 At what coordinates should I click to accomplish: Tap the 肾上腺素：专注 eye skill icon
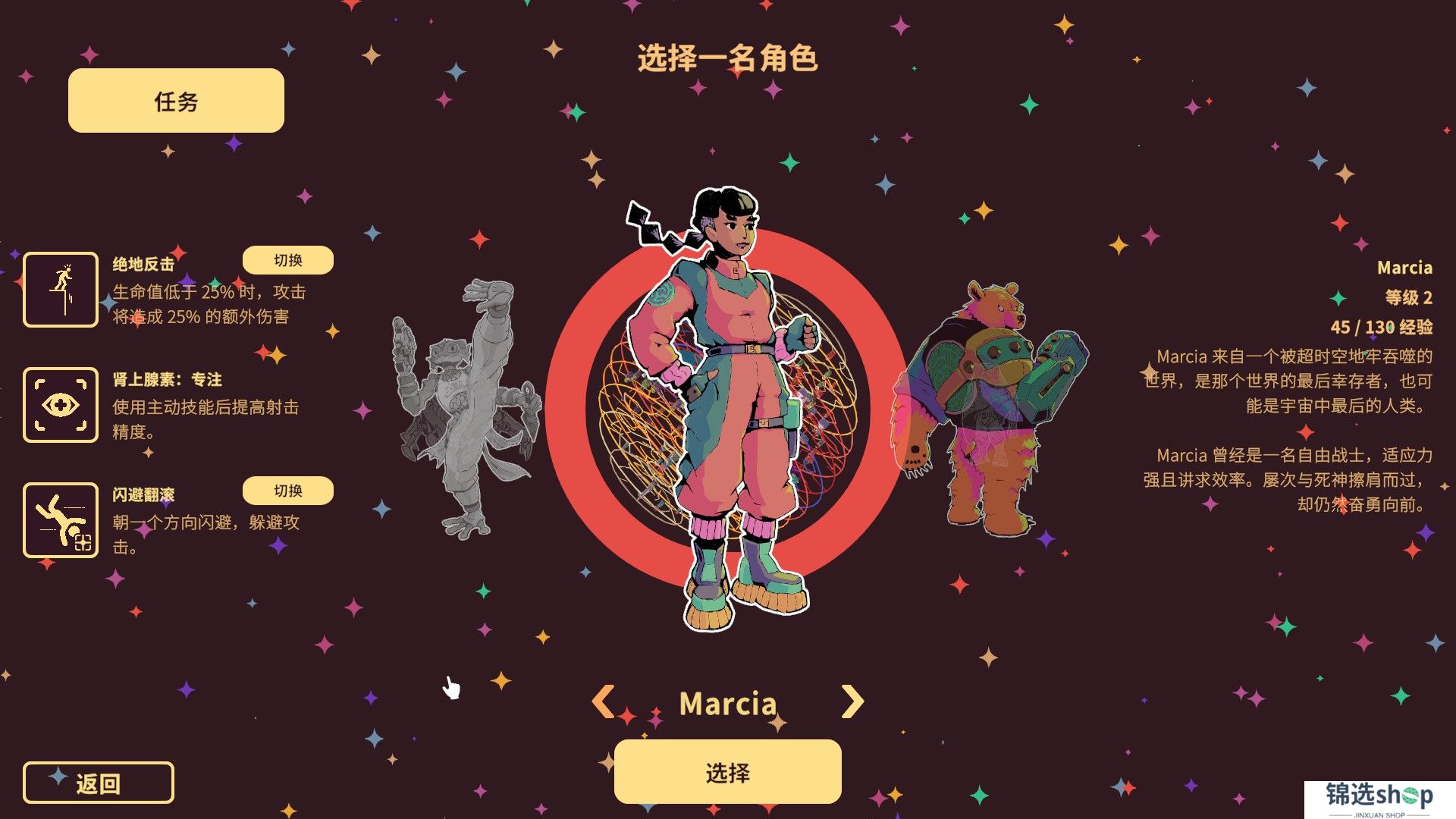[x=61, y=405]
